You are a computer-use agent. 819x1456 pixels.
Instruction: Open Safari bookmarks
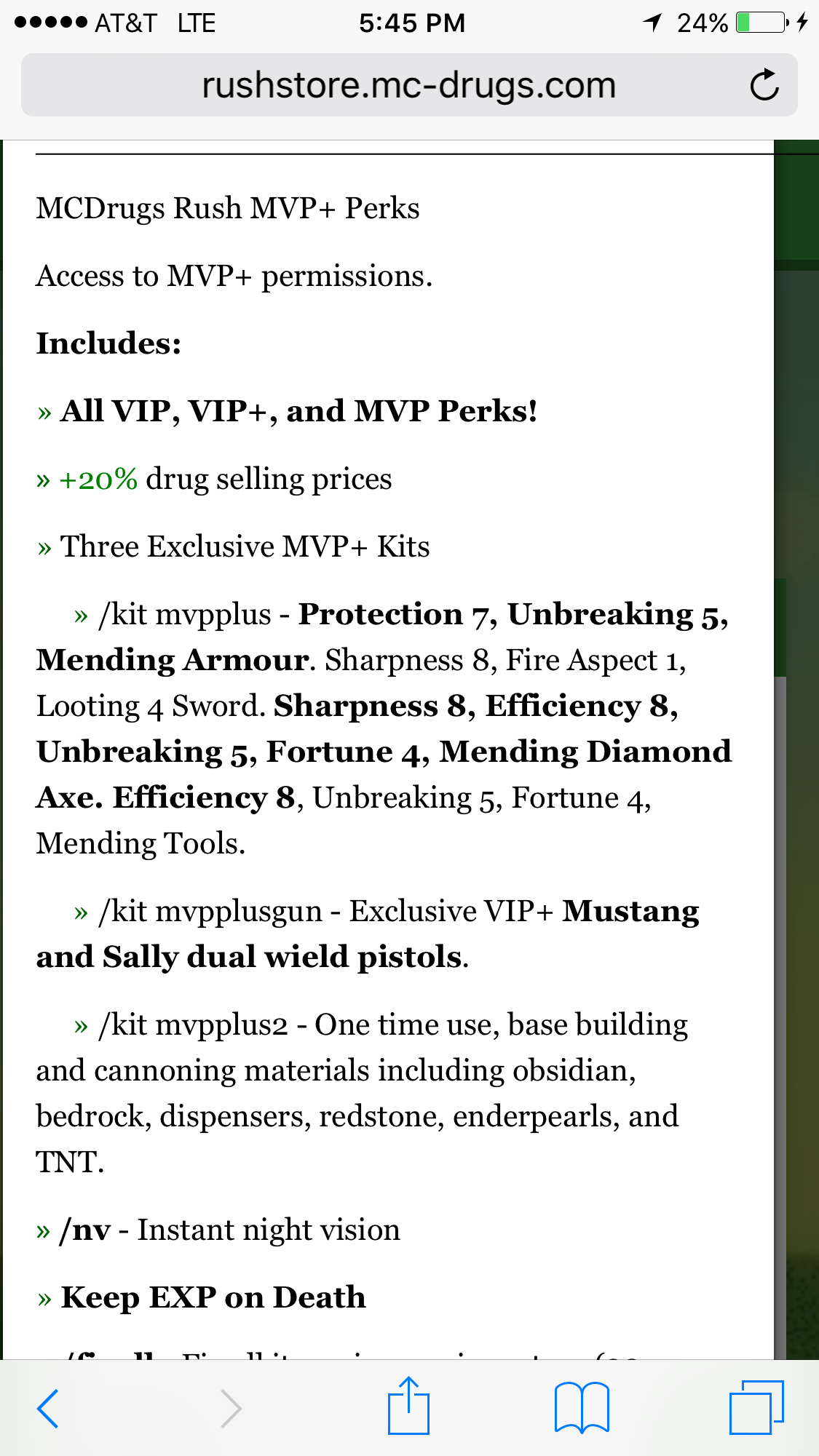point(582,1407)
